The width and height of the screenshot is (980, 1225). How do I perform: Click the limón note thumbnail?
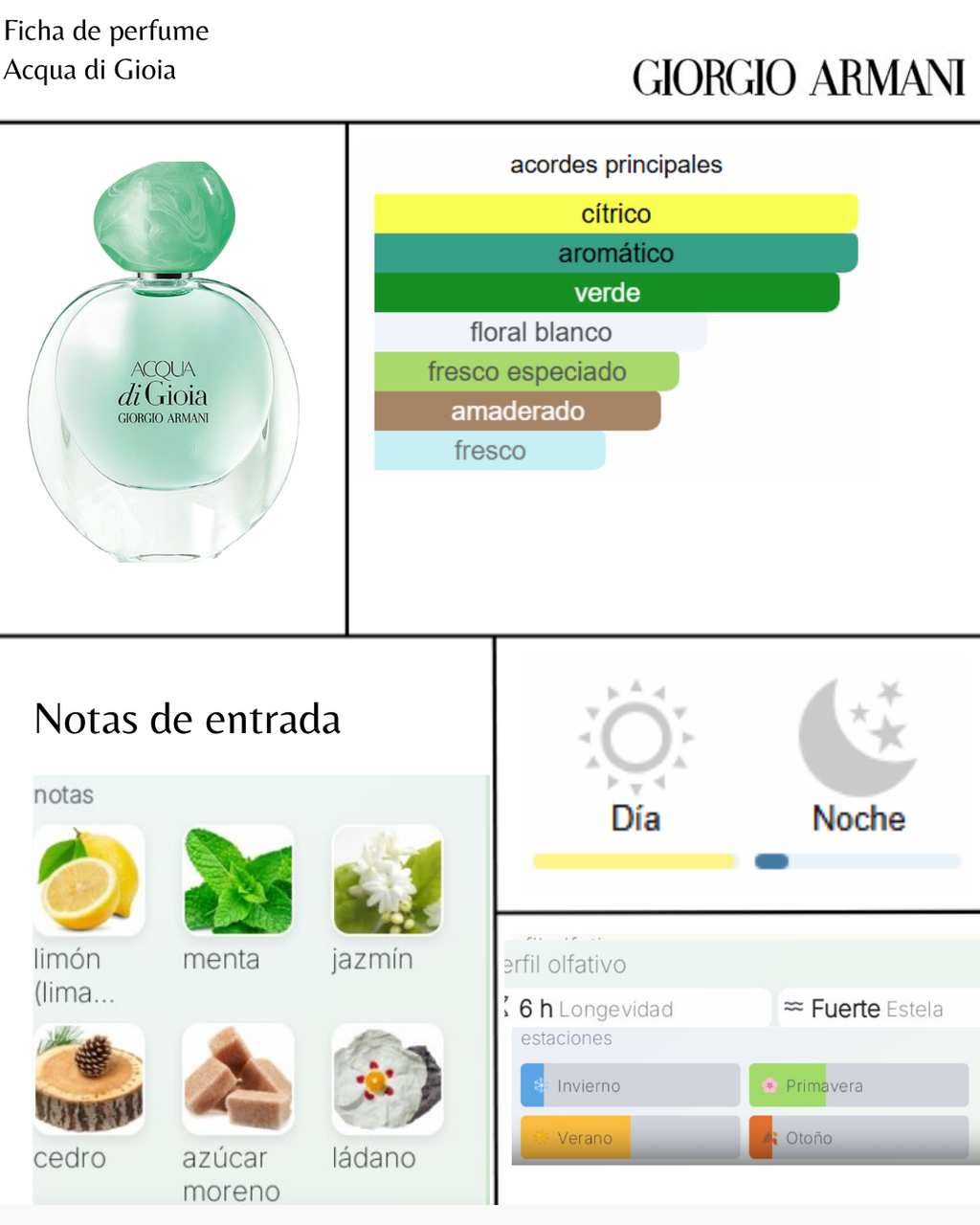coord(89,880)
